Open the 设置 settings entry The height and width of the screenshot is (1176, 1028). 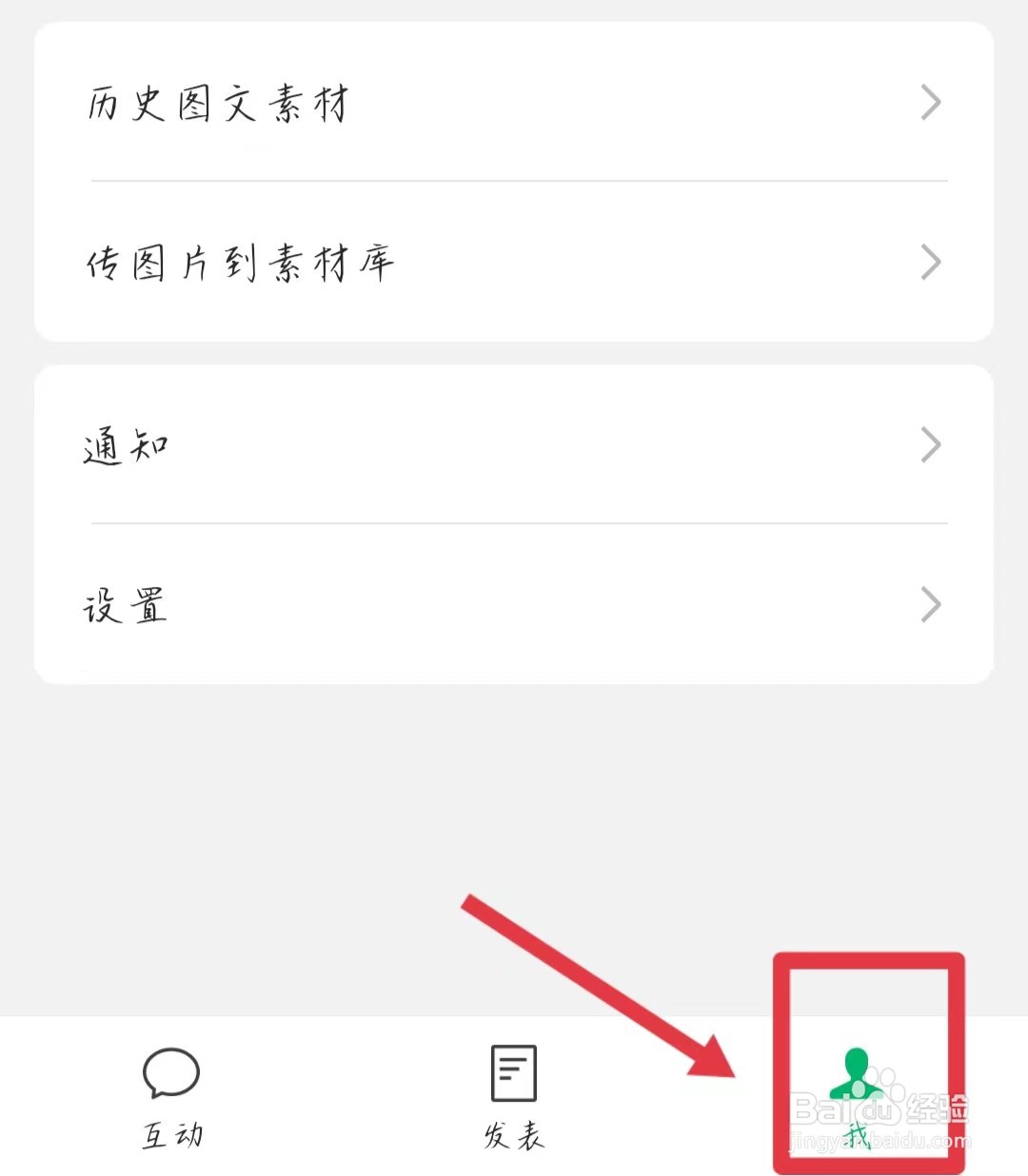(x=124, y=604)
